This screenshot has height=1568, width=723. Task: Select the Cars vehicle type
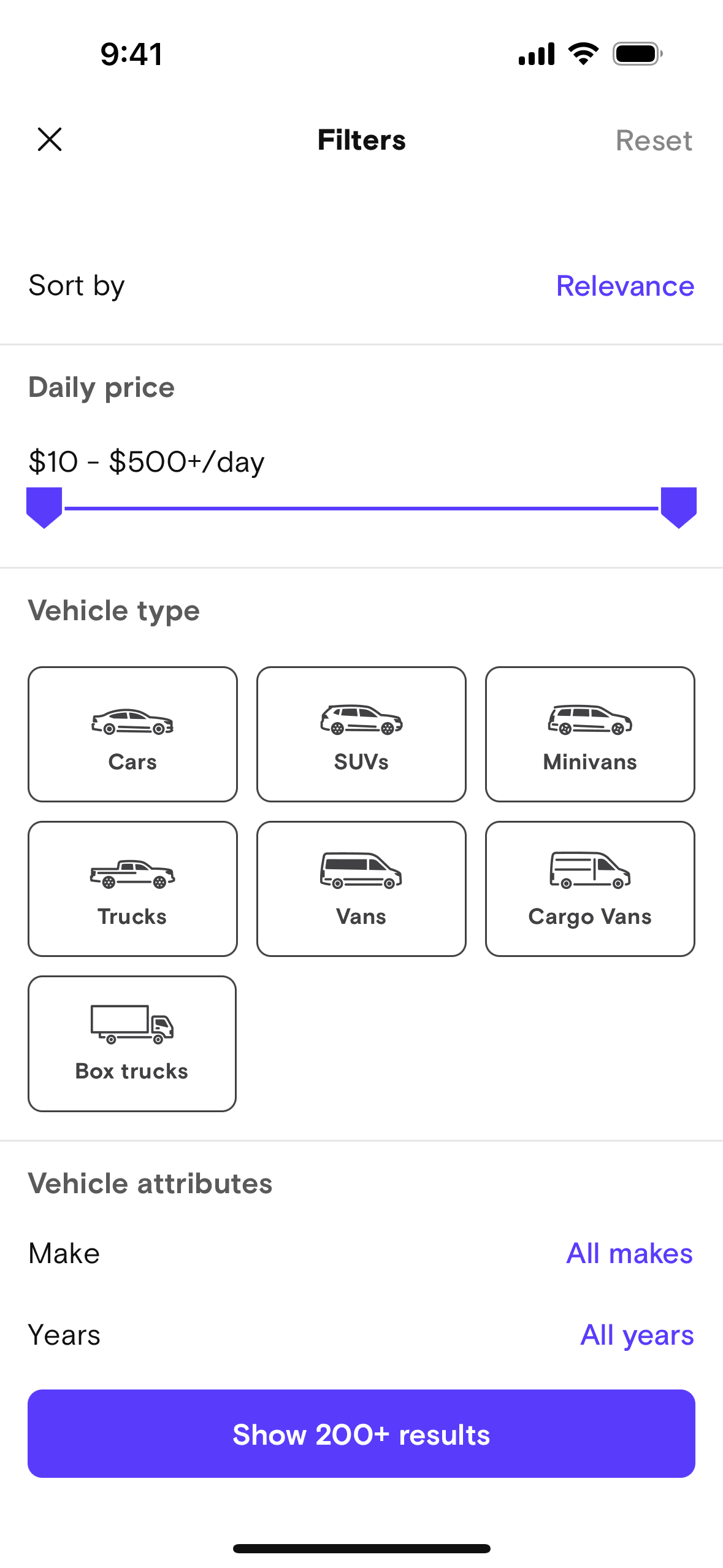click(132, 734)
